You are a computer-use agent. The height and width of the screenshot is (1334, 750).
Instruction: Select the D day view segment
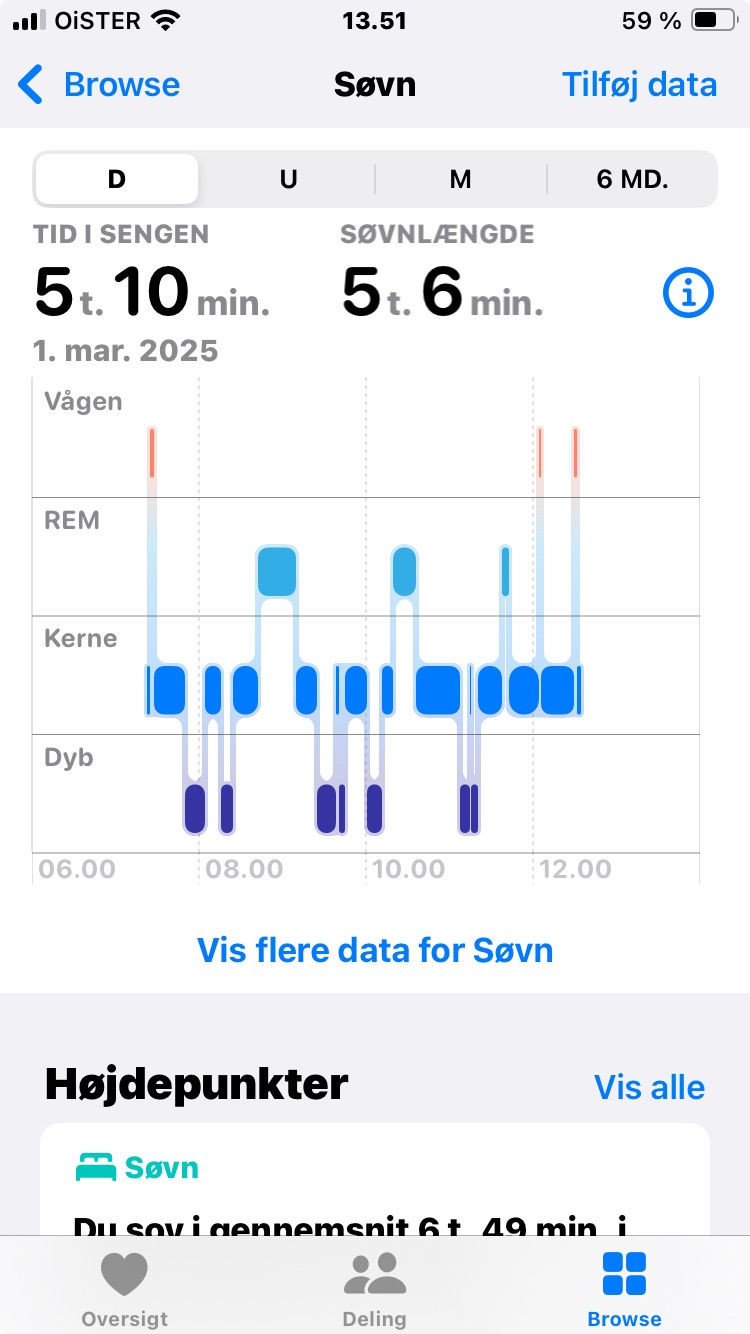pyautogui.click(x=115, y=178)
